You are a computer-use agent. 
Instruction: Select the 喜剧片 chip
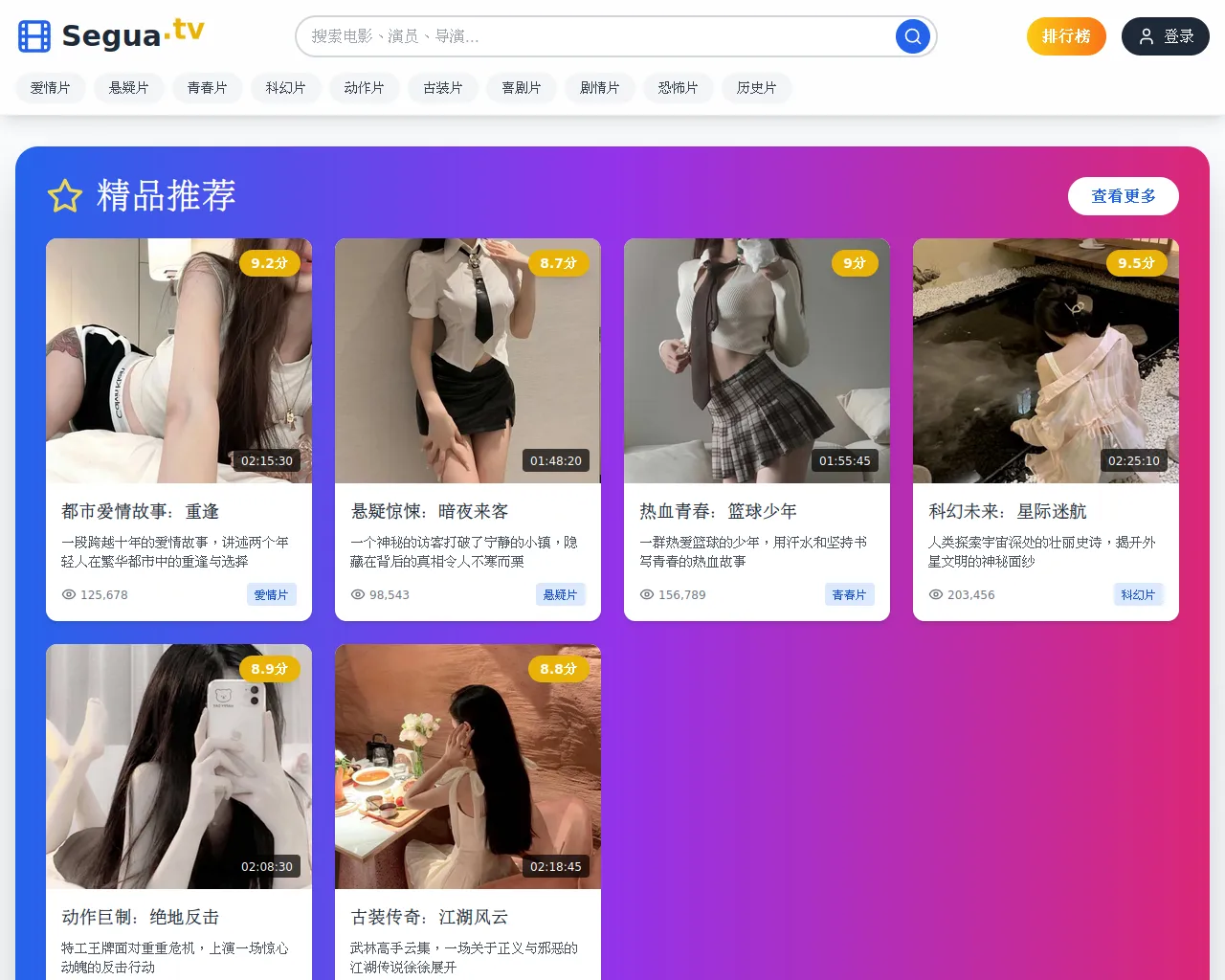pyautogui.click(x=521, y=88)
